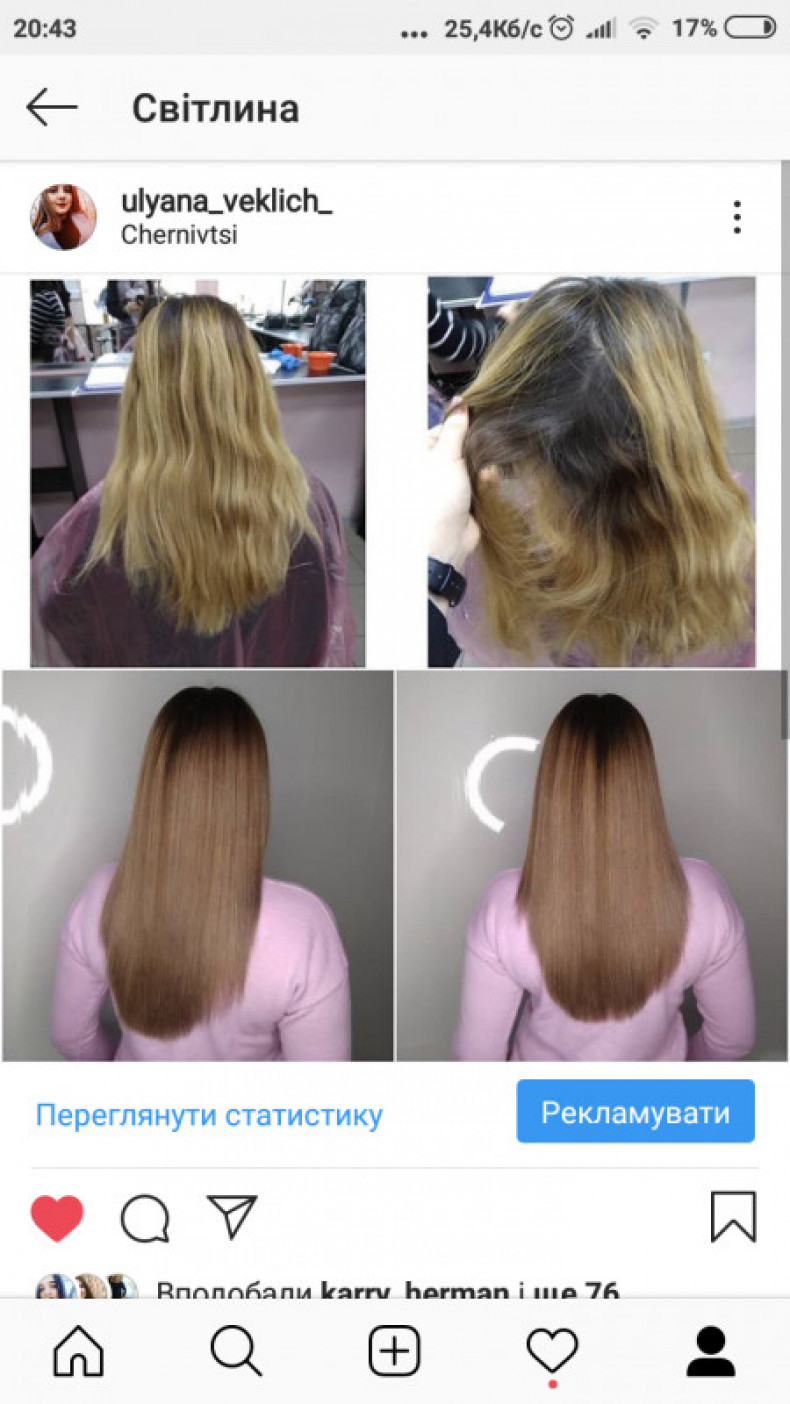Switch to the Home tab
The image size is (790, 1404).
point(79,1353)
